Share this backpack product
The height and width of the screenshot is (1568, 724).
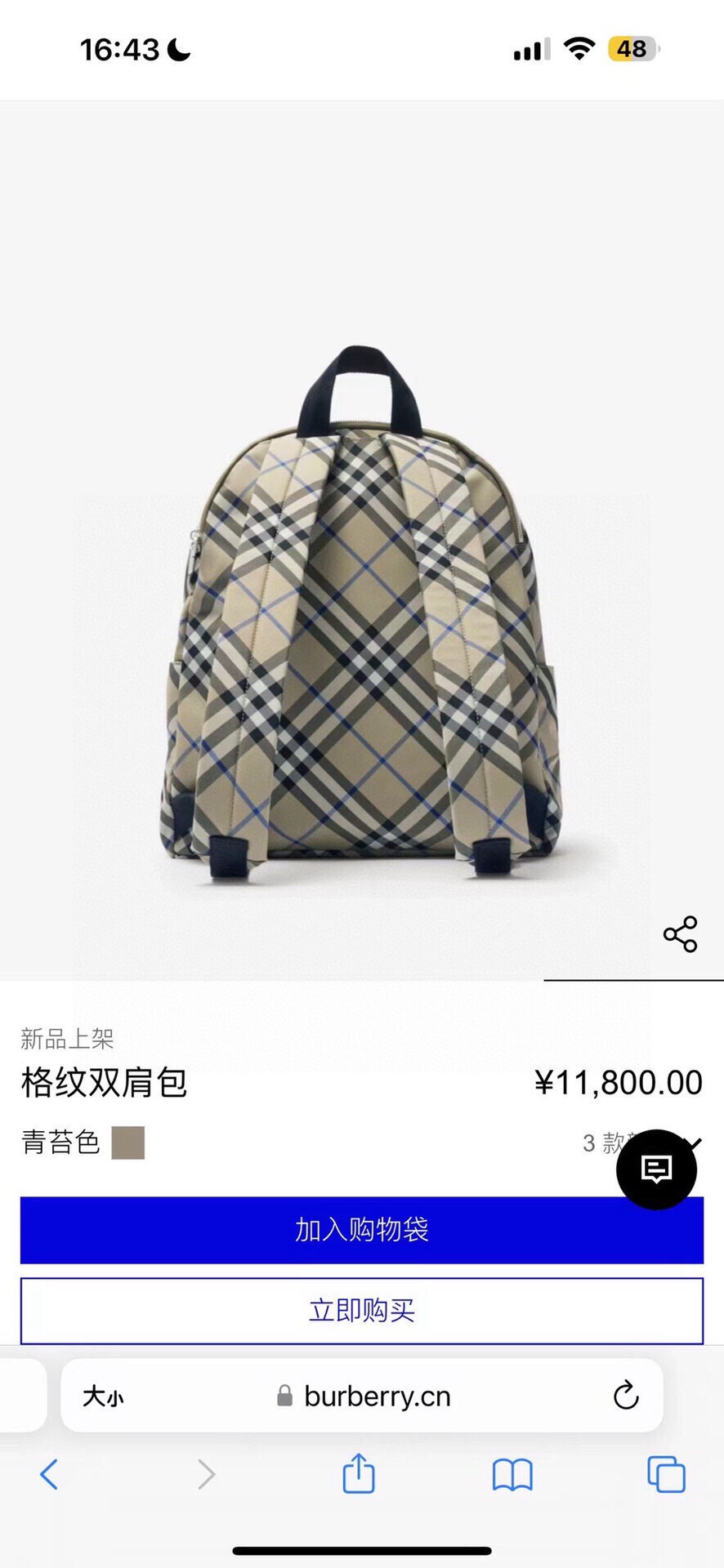[680, 934]
